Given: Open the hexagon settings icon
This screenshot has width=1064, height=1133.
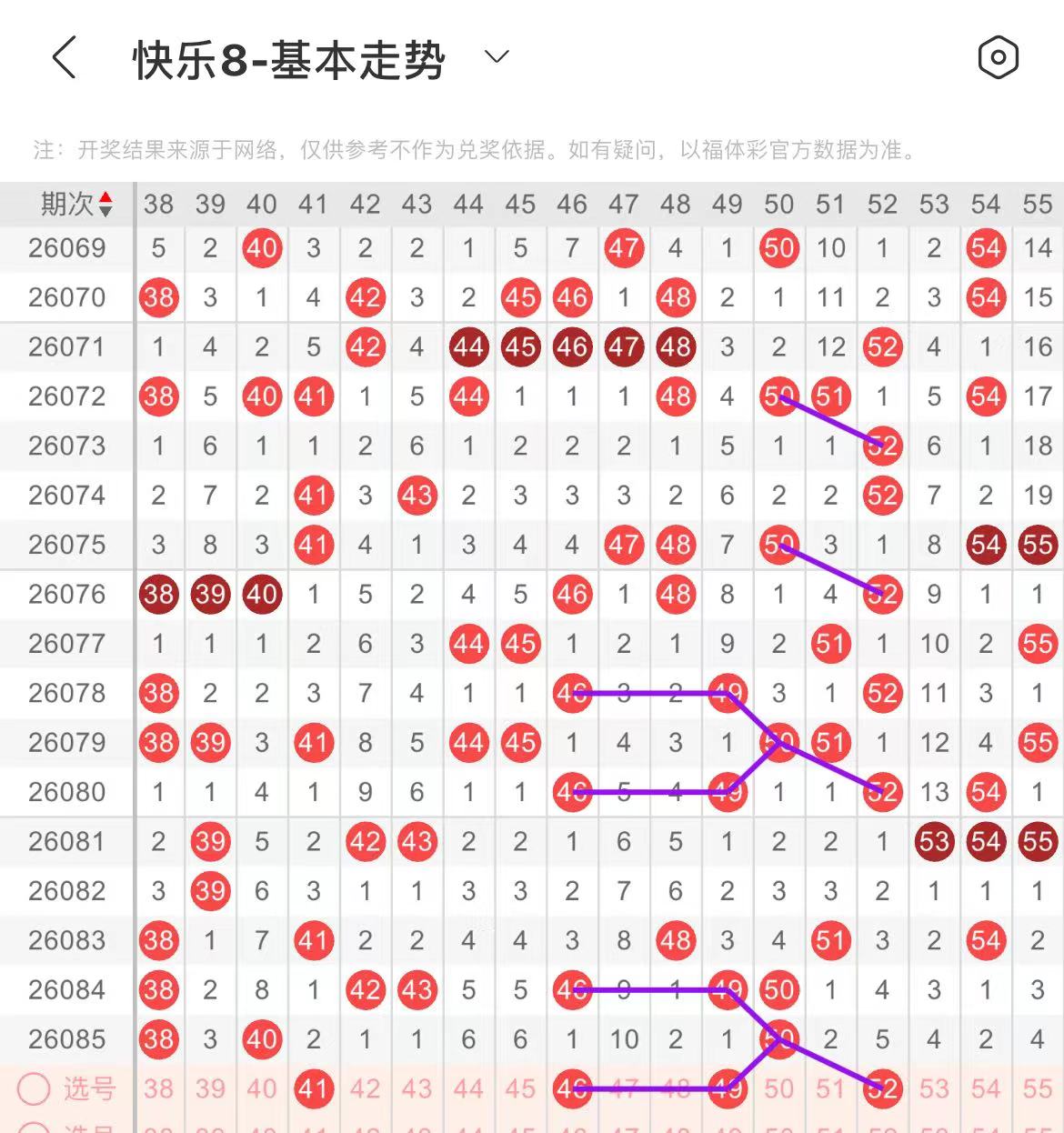Looking at the screenshot, I should coord(998,58).
